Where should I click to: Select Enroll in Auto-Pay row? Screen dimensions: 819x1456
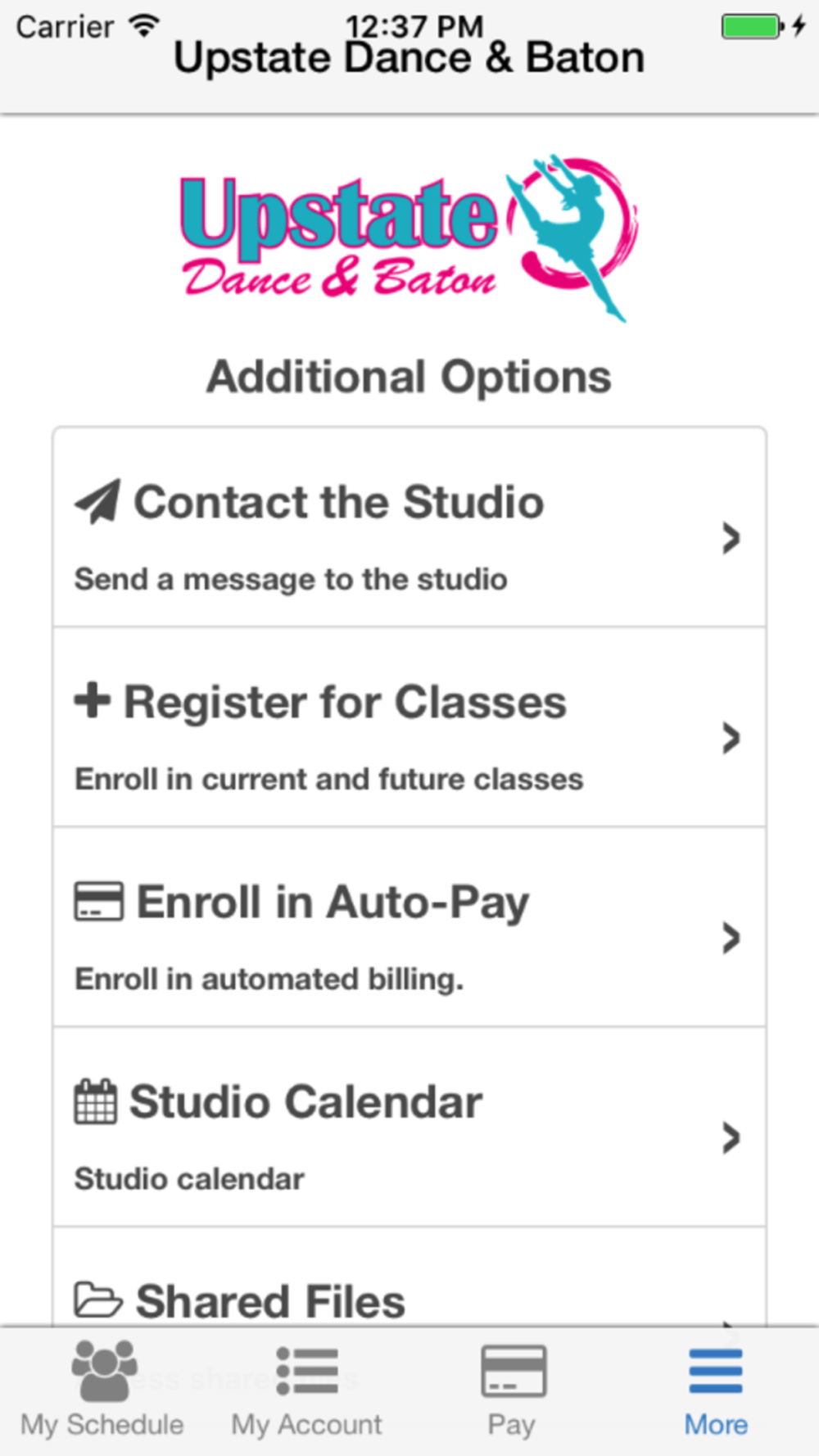click(409, 927)
